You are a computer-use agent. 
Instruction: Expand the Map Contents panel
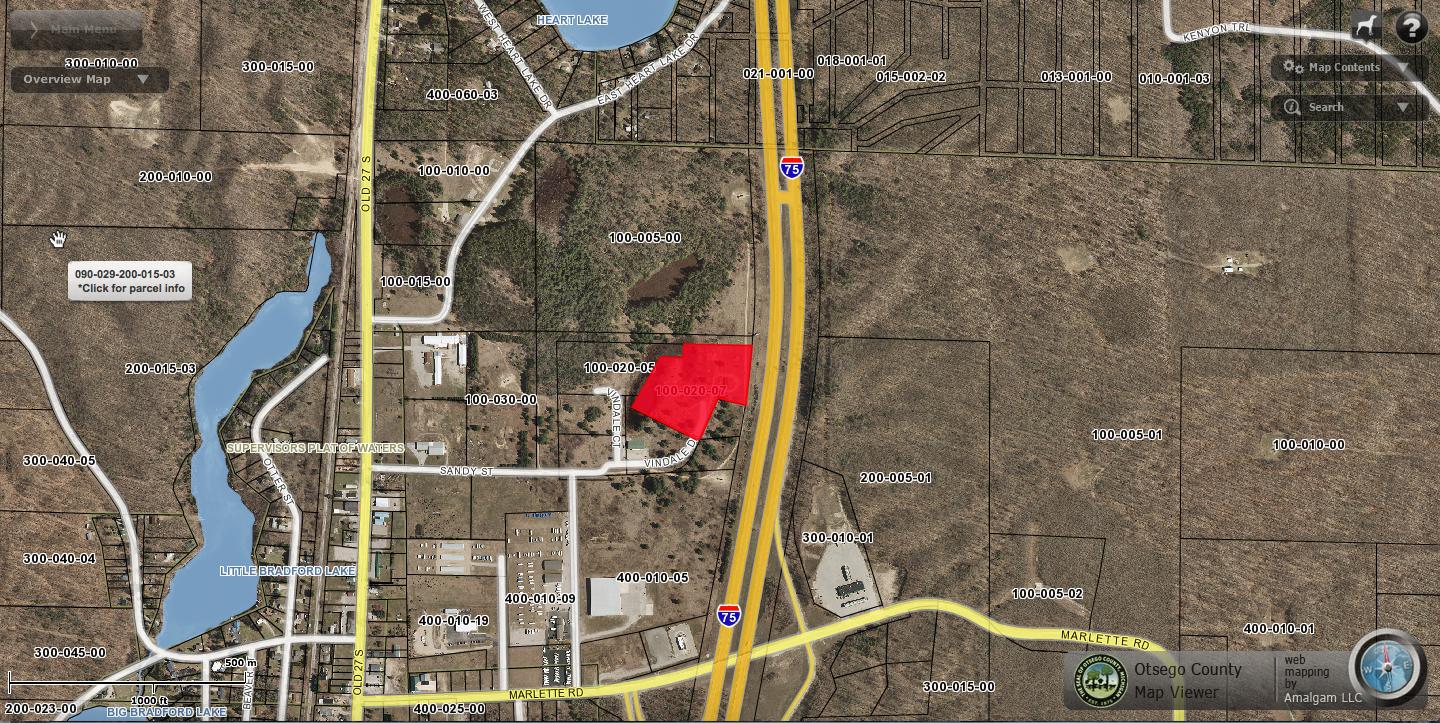tap(1349, 67)
